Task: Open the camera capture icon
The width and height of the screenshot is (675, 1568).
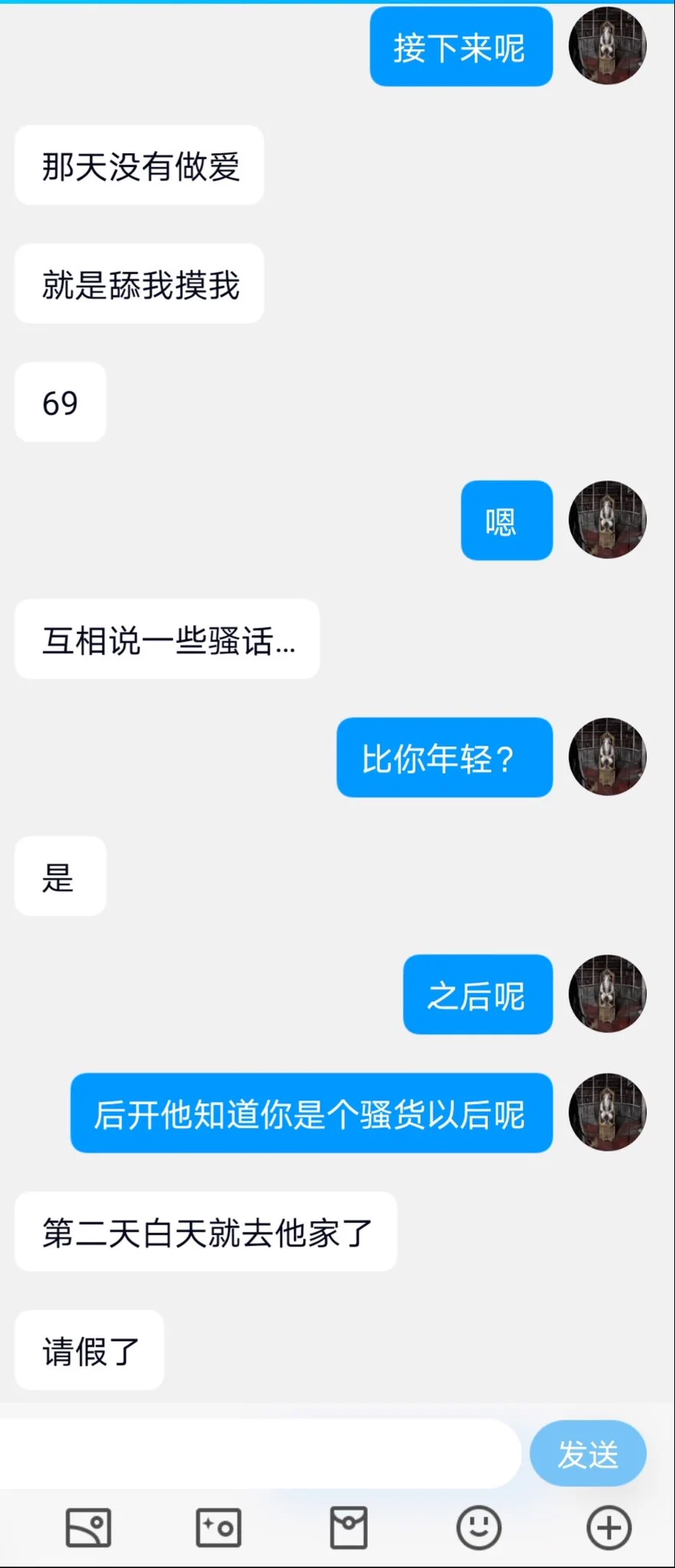Action: 218,1528
